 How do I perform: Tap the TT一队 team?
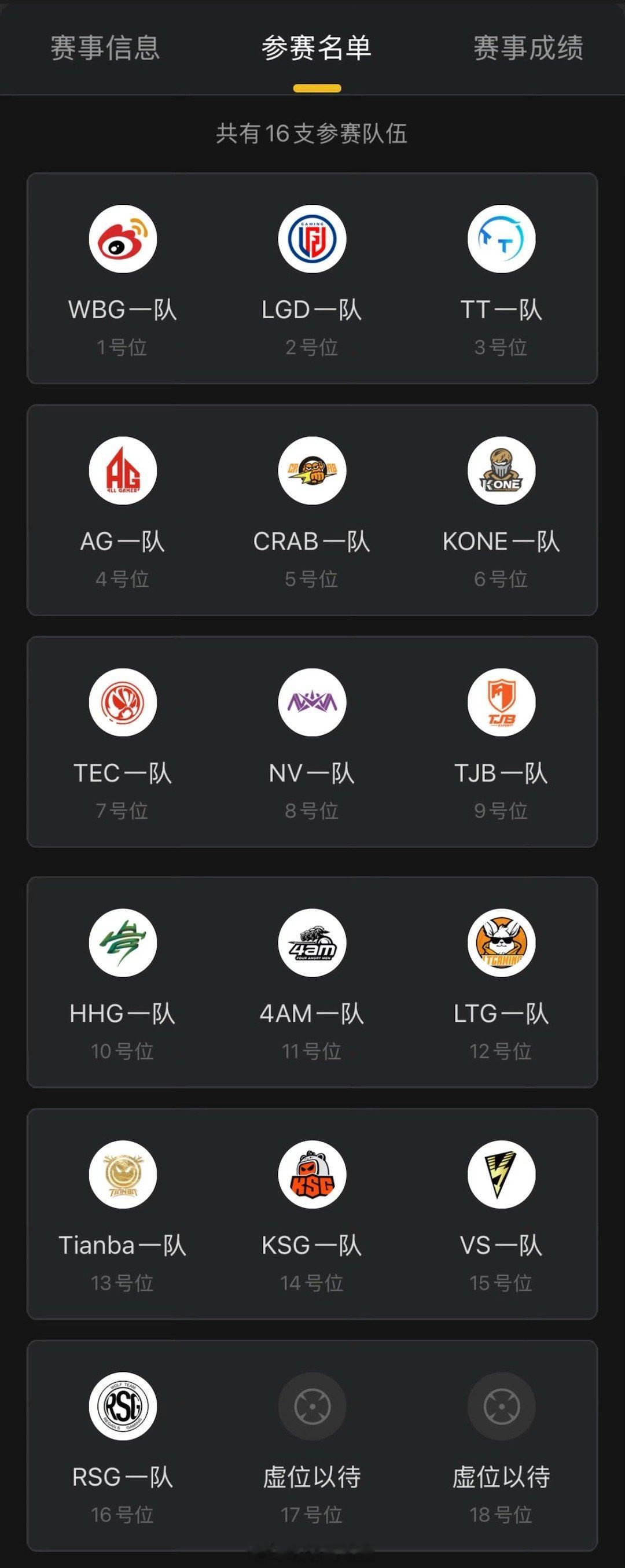point(502,239)
